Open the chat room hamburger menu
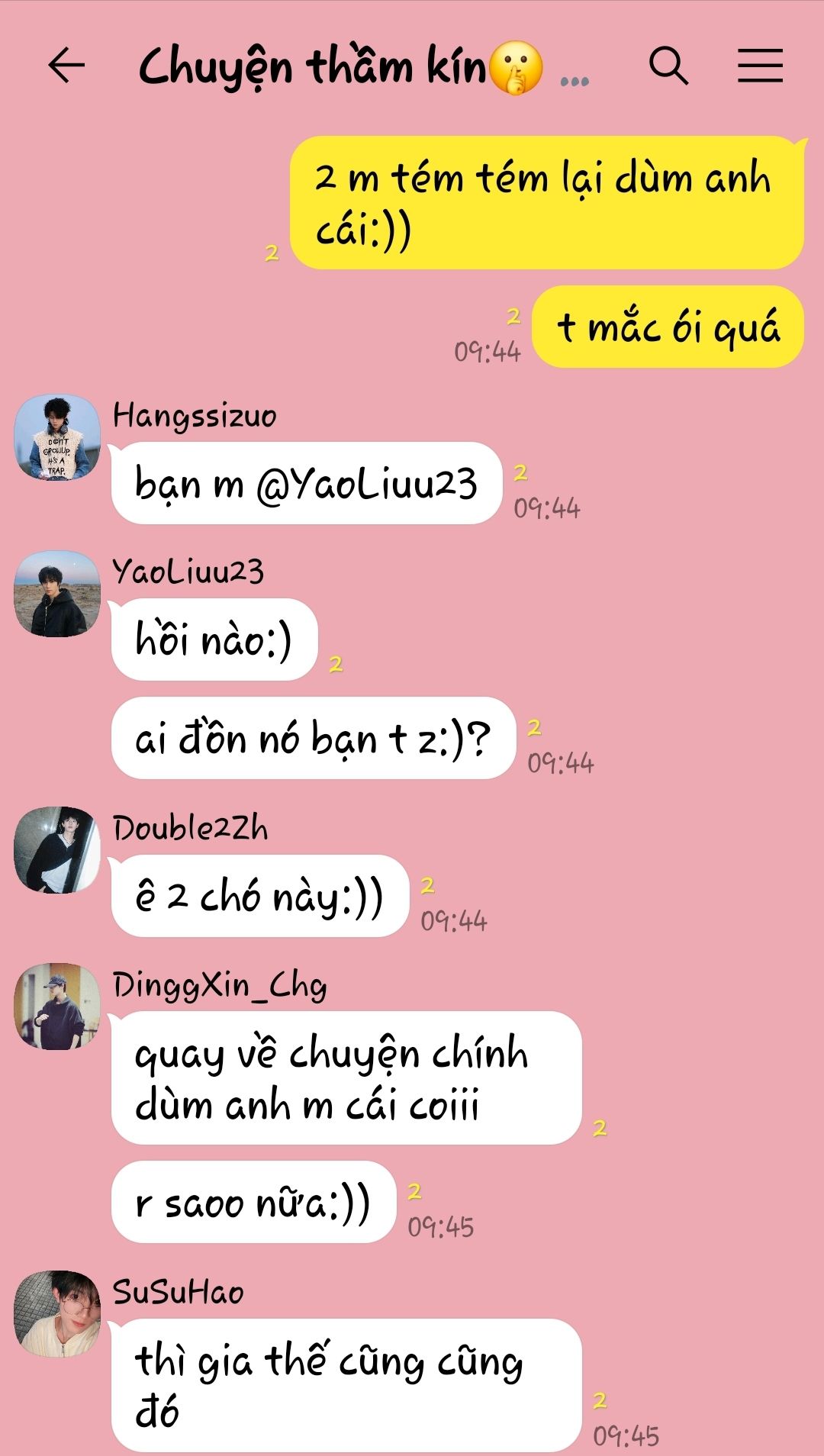Viewport: 824px width, 1456px height. (x=760, y=66)
